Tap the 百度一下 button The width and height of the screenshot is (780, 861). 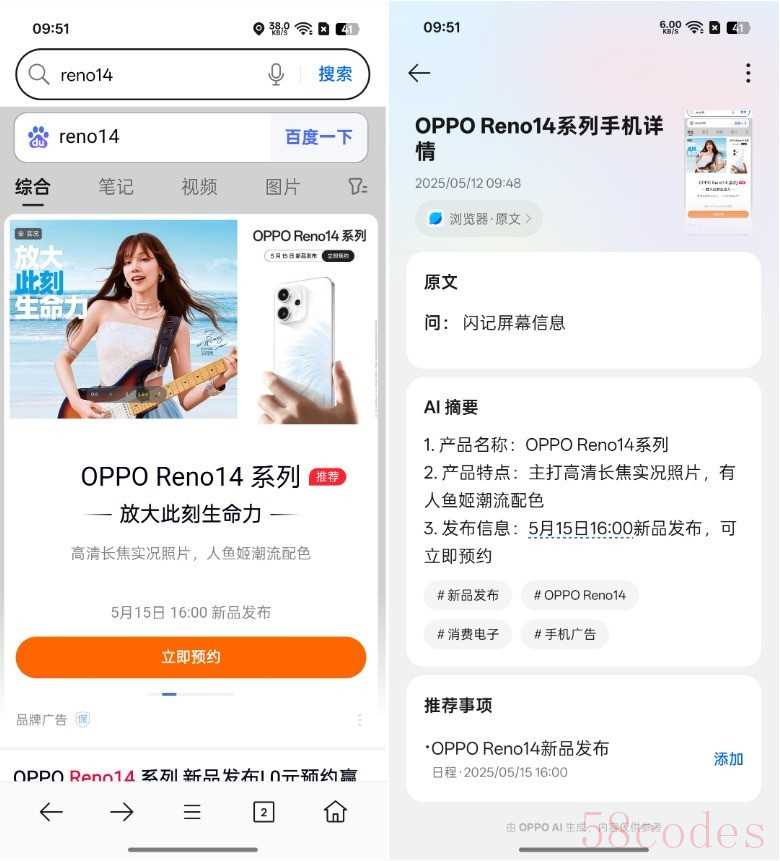pos(318,137)
